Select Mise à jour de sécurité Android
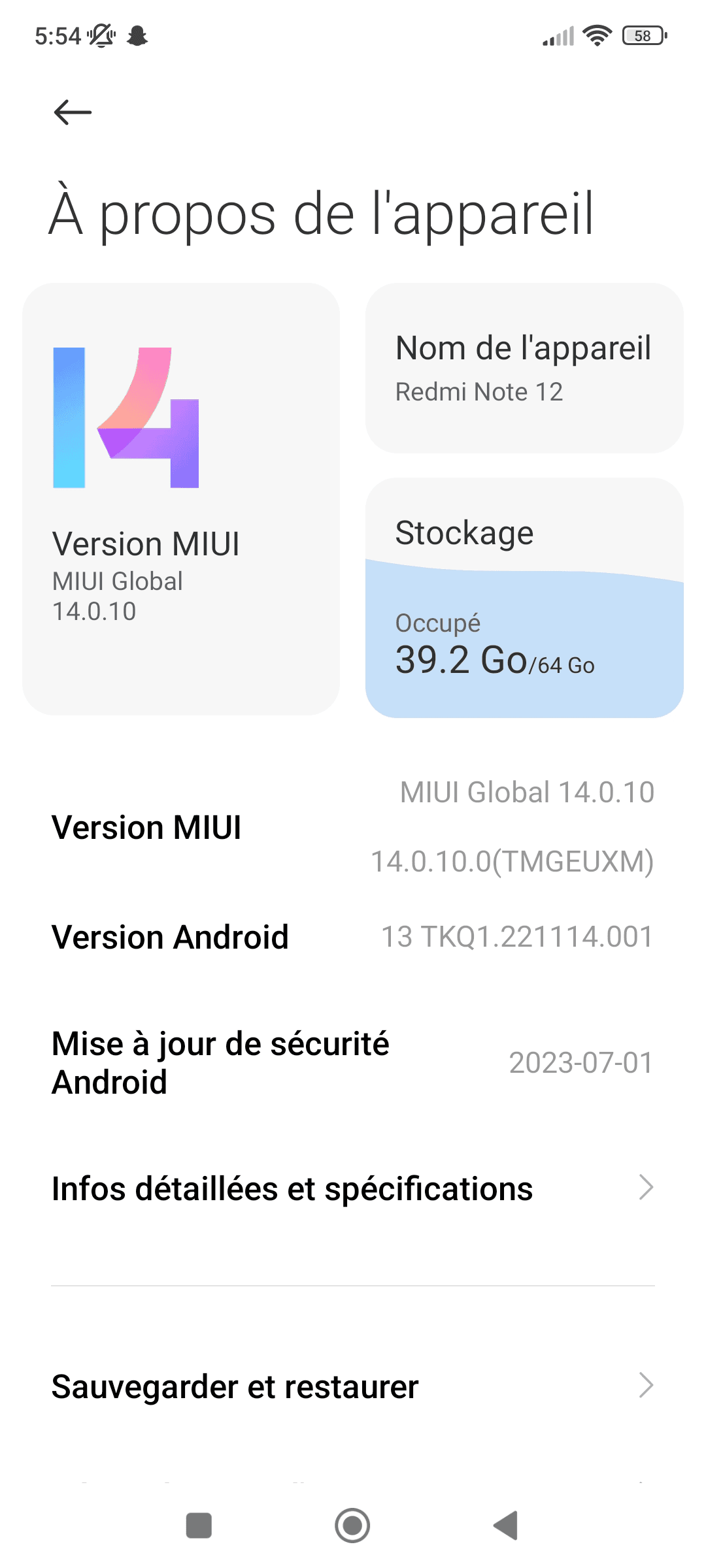The height and width of the screenshot is (1568, 706). pyautogui.click(x=353, y=1063)
